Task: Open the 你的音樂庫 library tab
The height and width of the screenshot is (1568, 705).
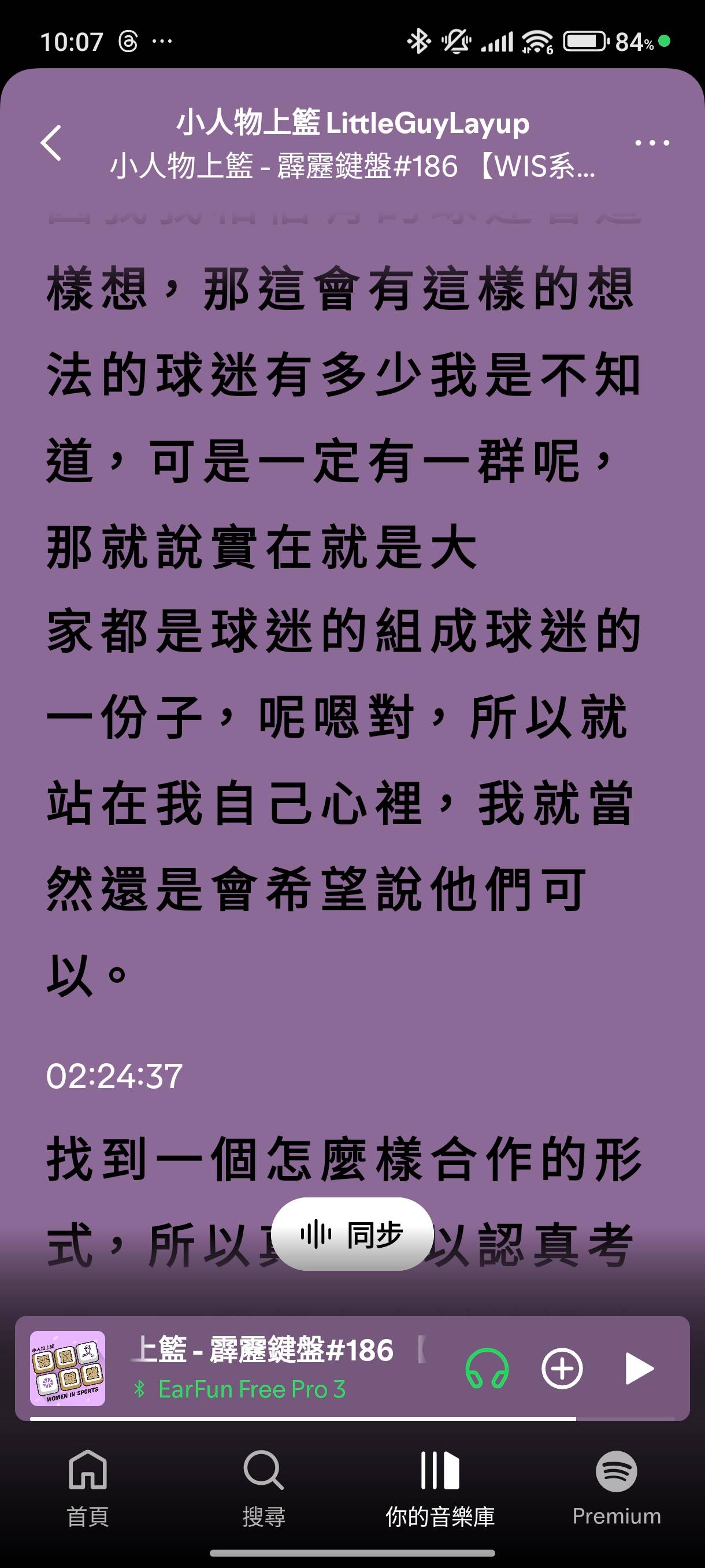Action: [440, 1488]
